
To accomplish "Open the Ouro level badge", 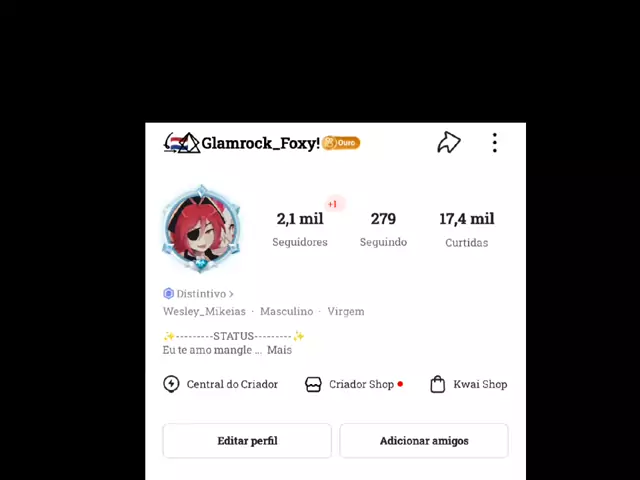I will point(341,143).
